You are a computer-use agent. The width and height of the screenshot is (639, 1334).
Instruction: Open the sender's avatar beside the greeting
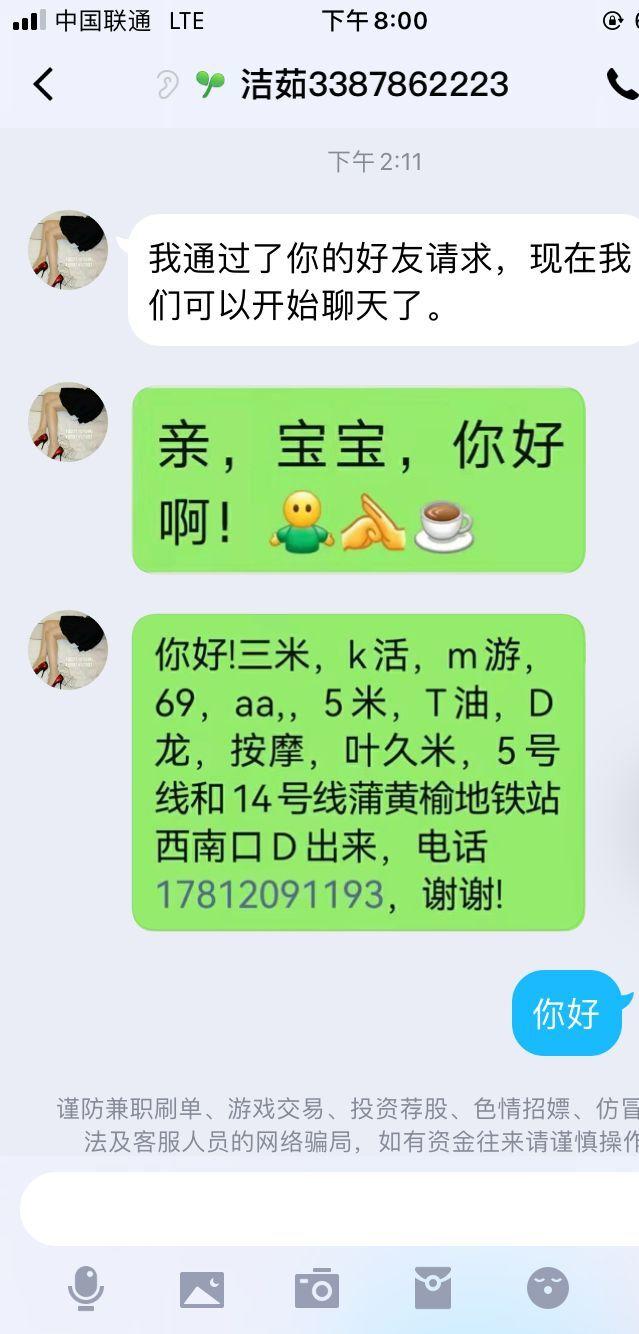tap(67, 421)
